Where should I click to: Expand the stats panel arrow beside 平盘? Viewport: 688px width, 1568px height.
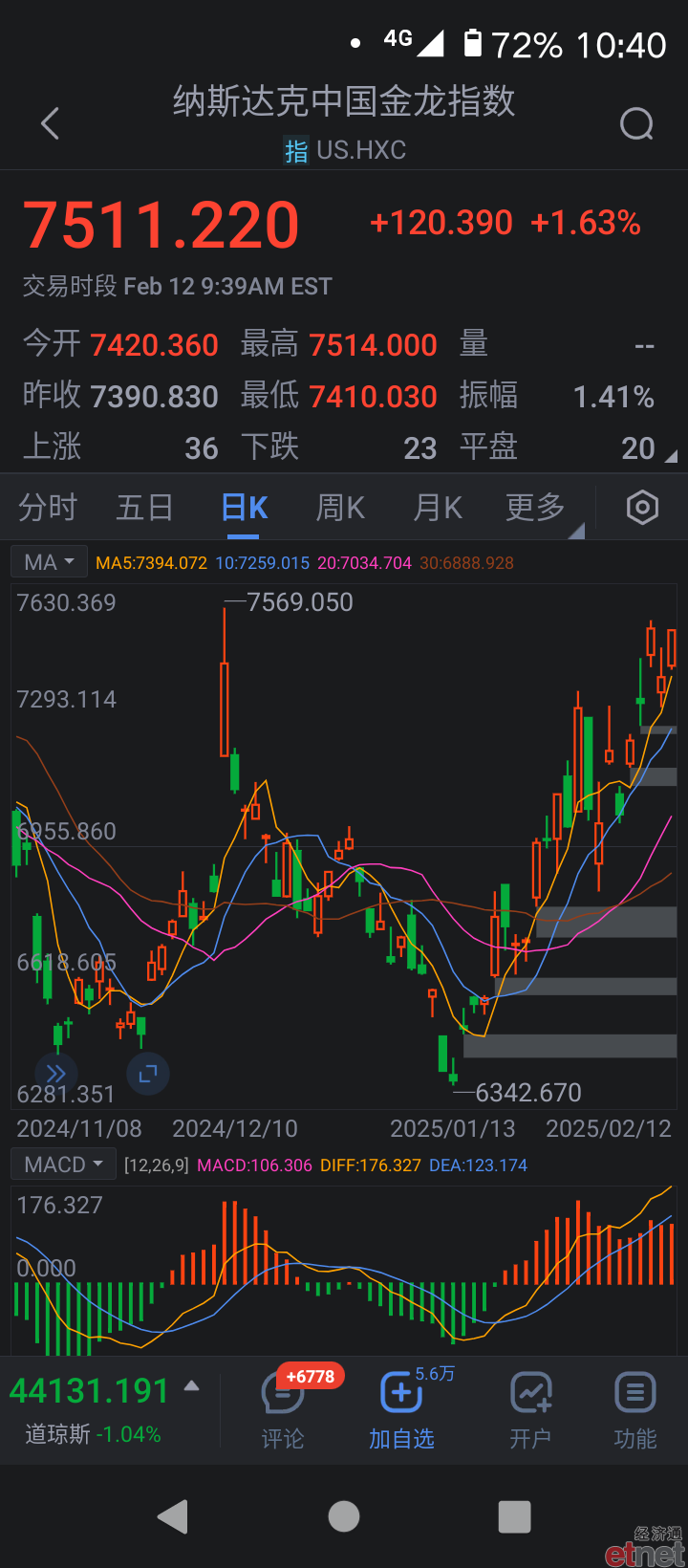click(x=671, y=456)
